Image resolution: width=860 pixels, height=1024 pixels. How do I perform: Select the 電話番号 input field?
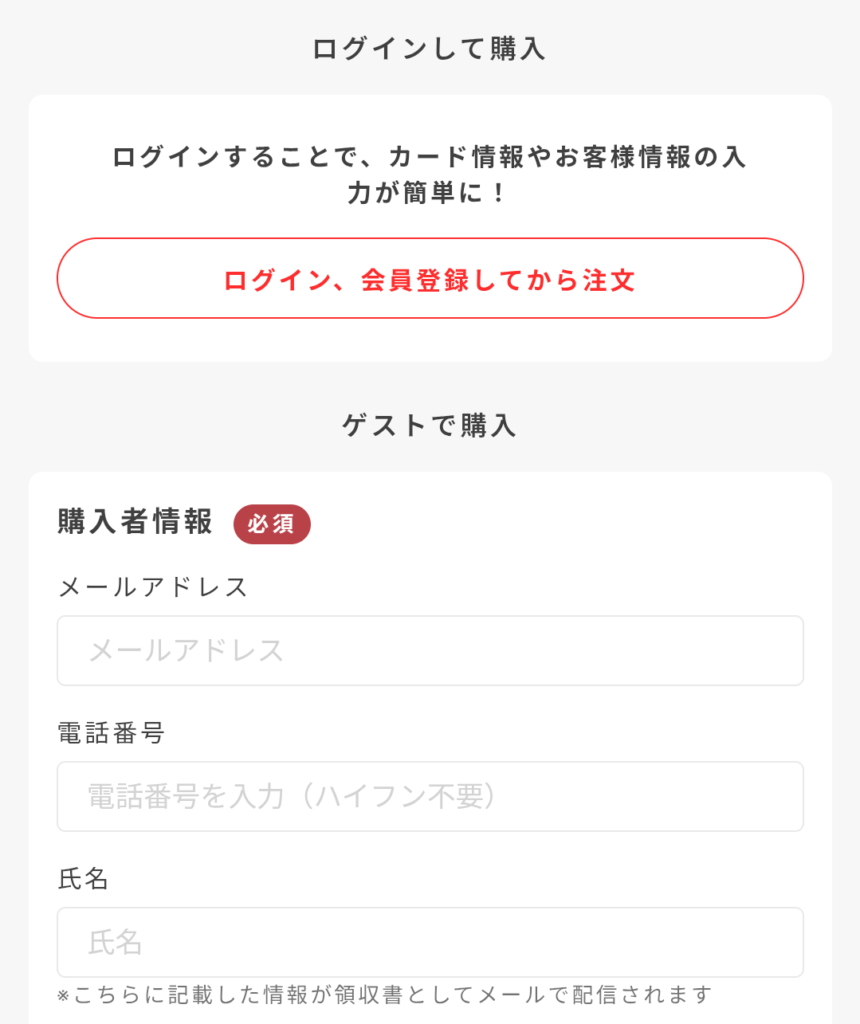pos(430,797)
